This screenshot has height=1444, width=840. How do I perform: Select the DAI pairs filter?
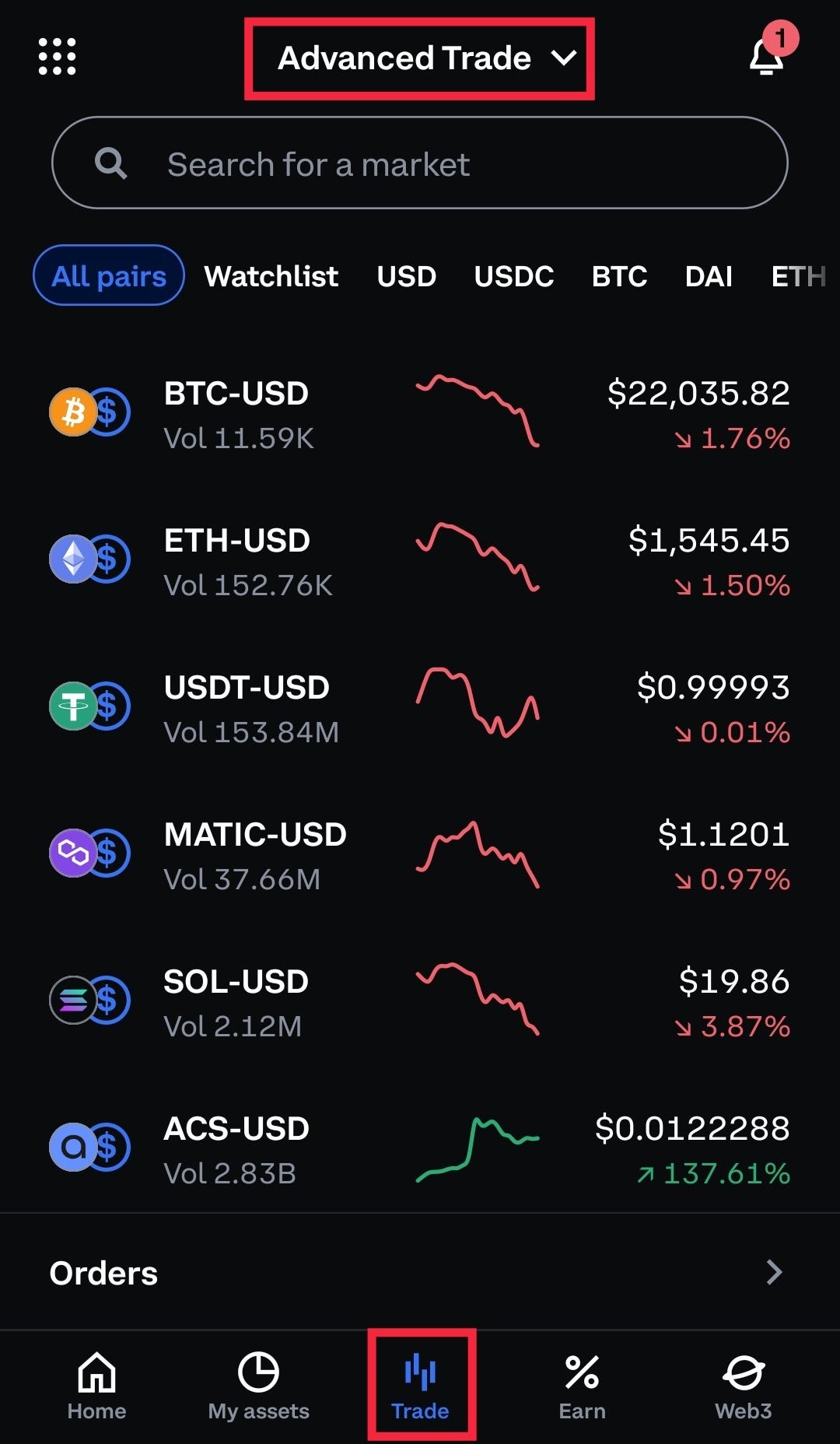(x=709, y=277)
